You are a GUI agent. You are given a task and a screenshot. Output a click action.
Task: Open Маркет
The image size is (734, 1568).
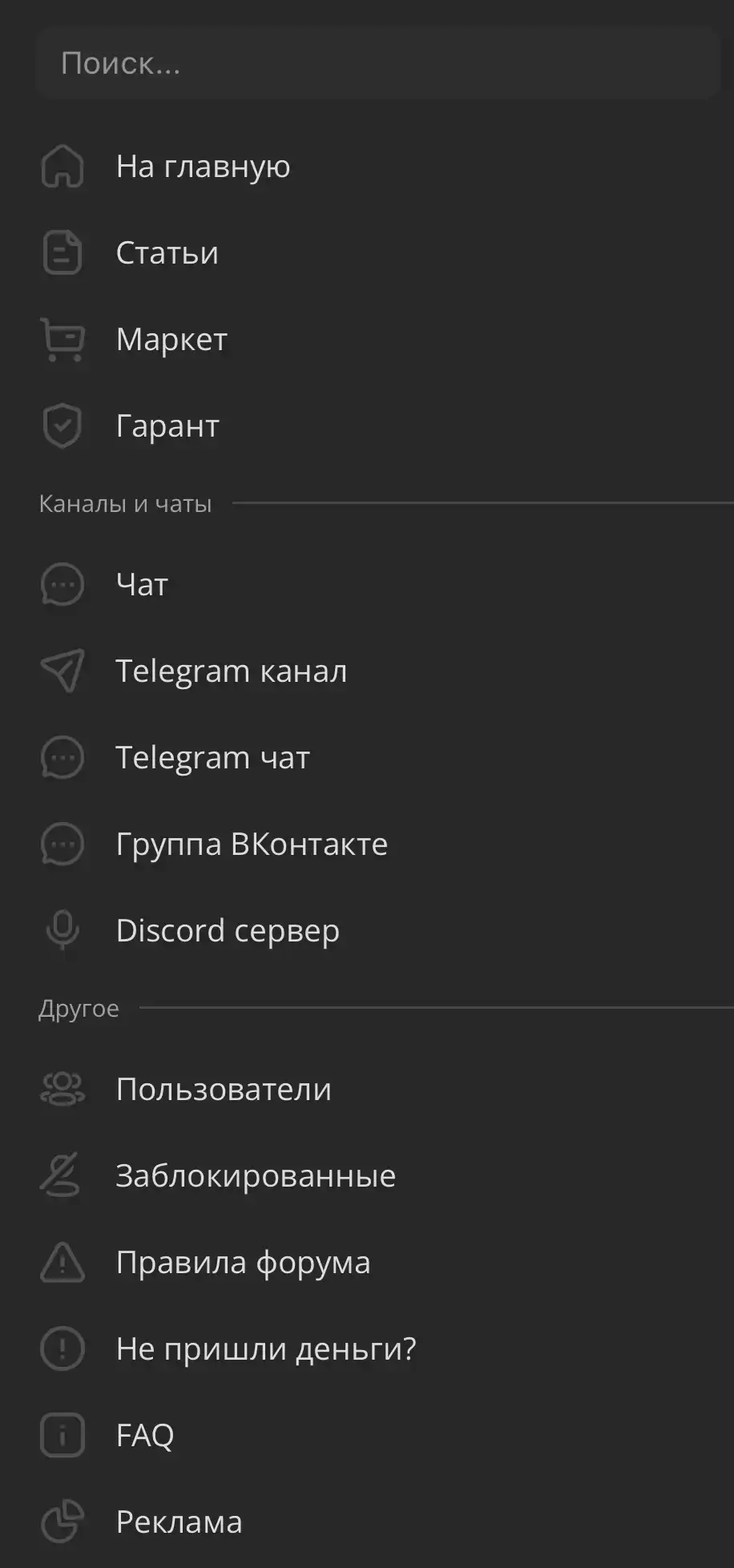(x=367, y=340)
